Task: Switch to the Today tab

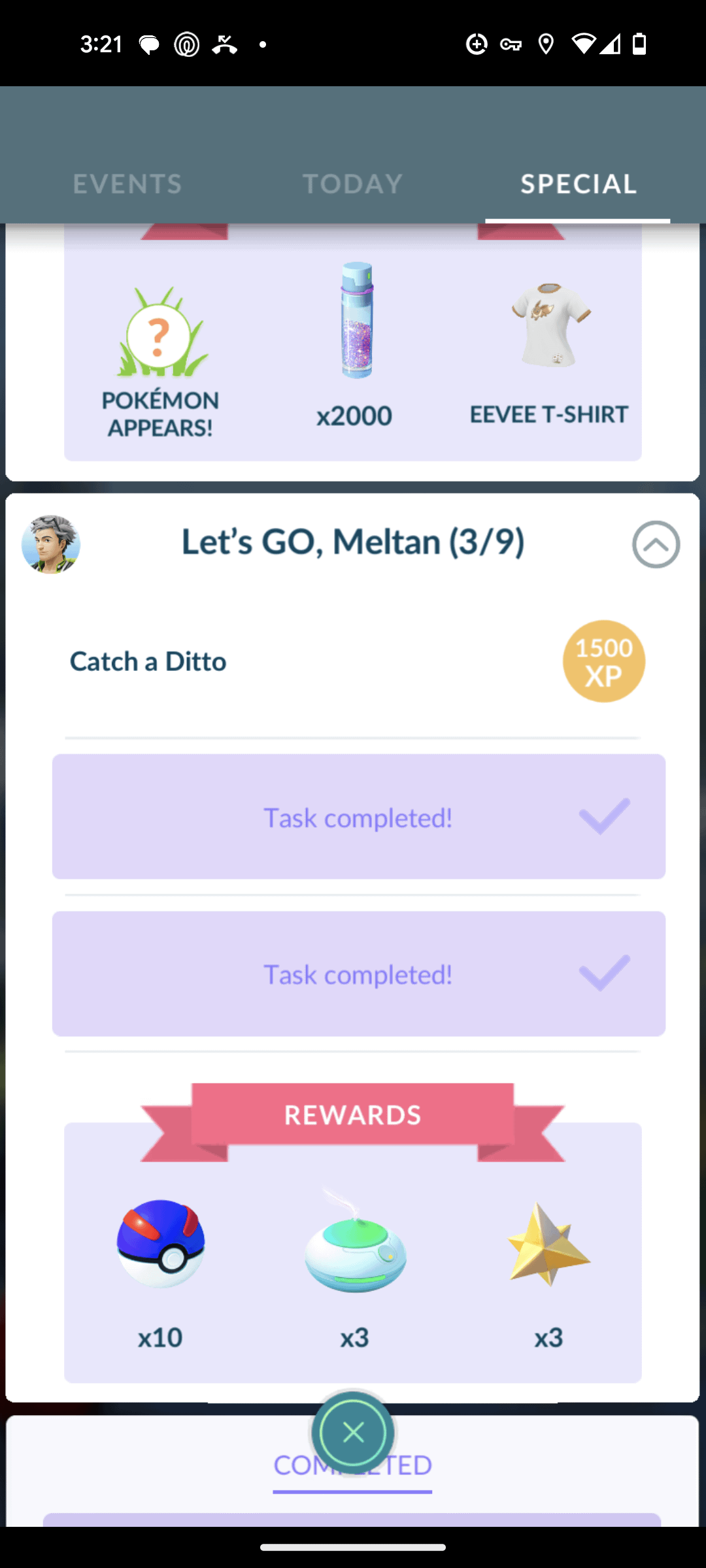Action: [352, 184]
